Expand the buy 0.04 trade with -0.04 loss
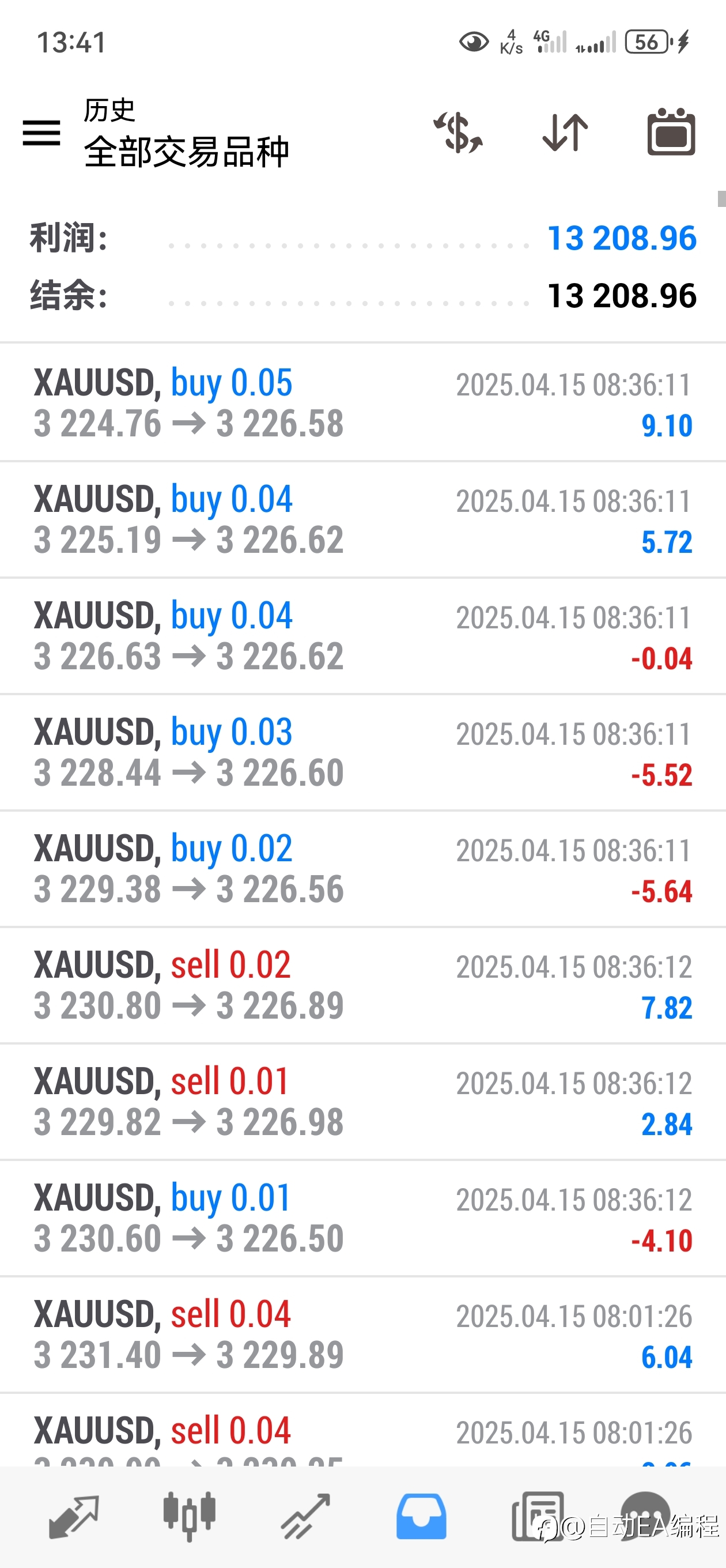 (362, 635)
